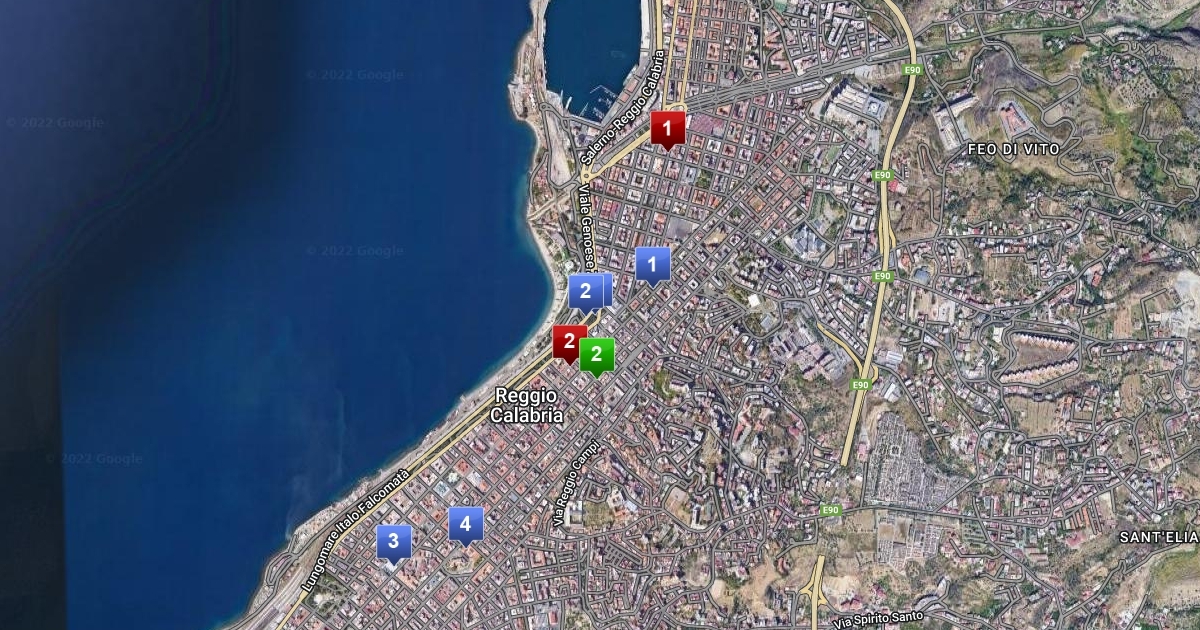Open the blue marker numbered 2

[586, 291]
